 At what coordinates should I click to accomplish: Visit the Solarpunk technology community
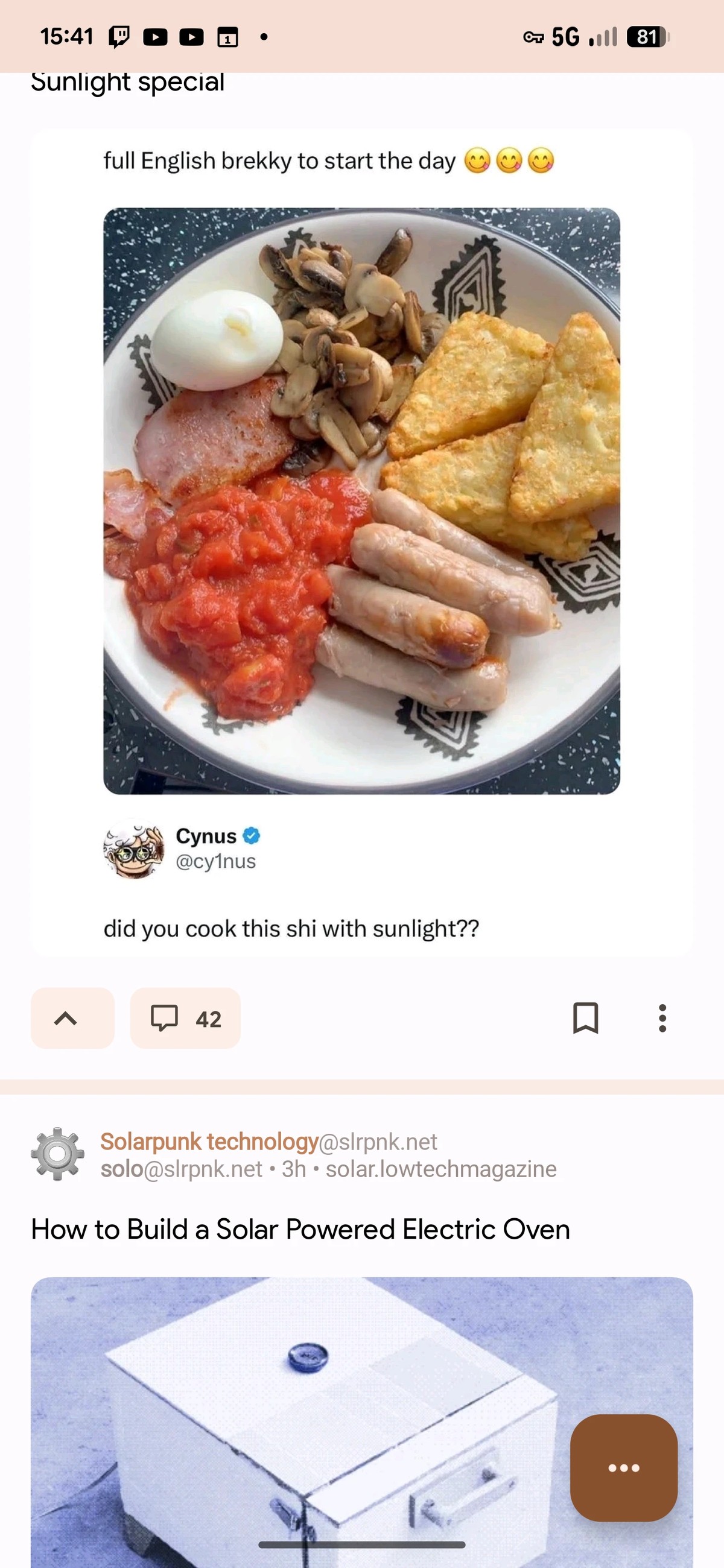[x=209, y=1142]
